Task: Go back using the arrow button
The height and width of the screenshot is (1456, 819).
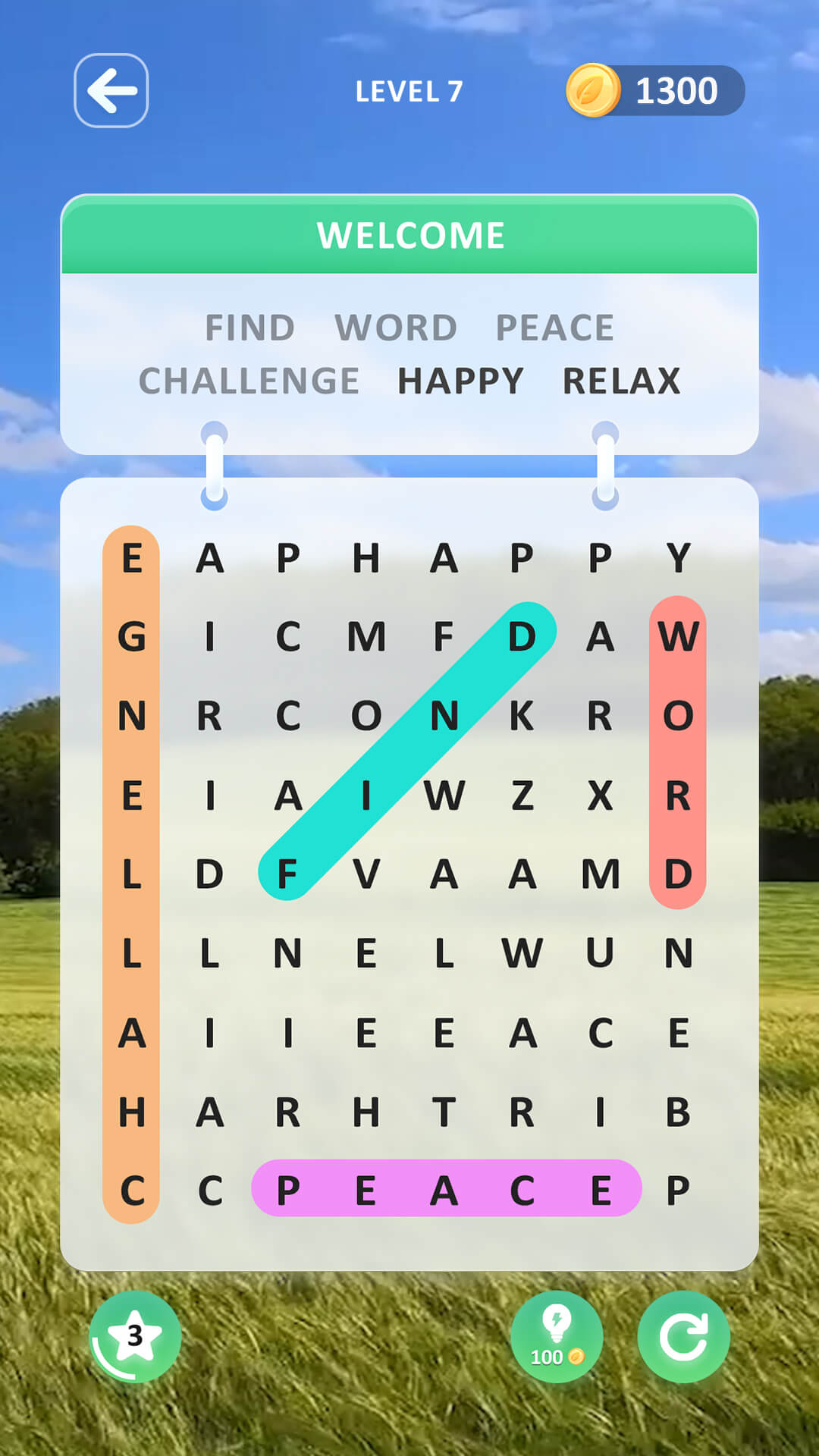Action: point(111,91)
